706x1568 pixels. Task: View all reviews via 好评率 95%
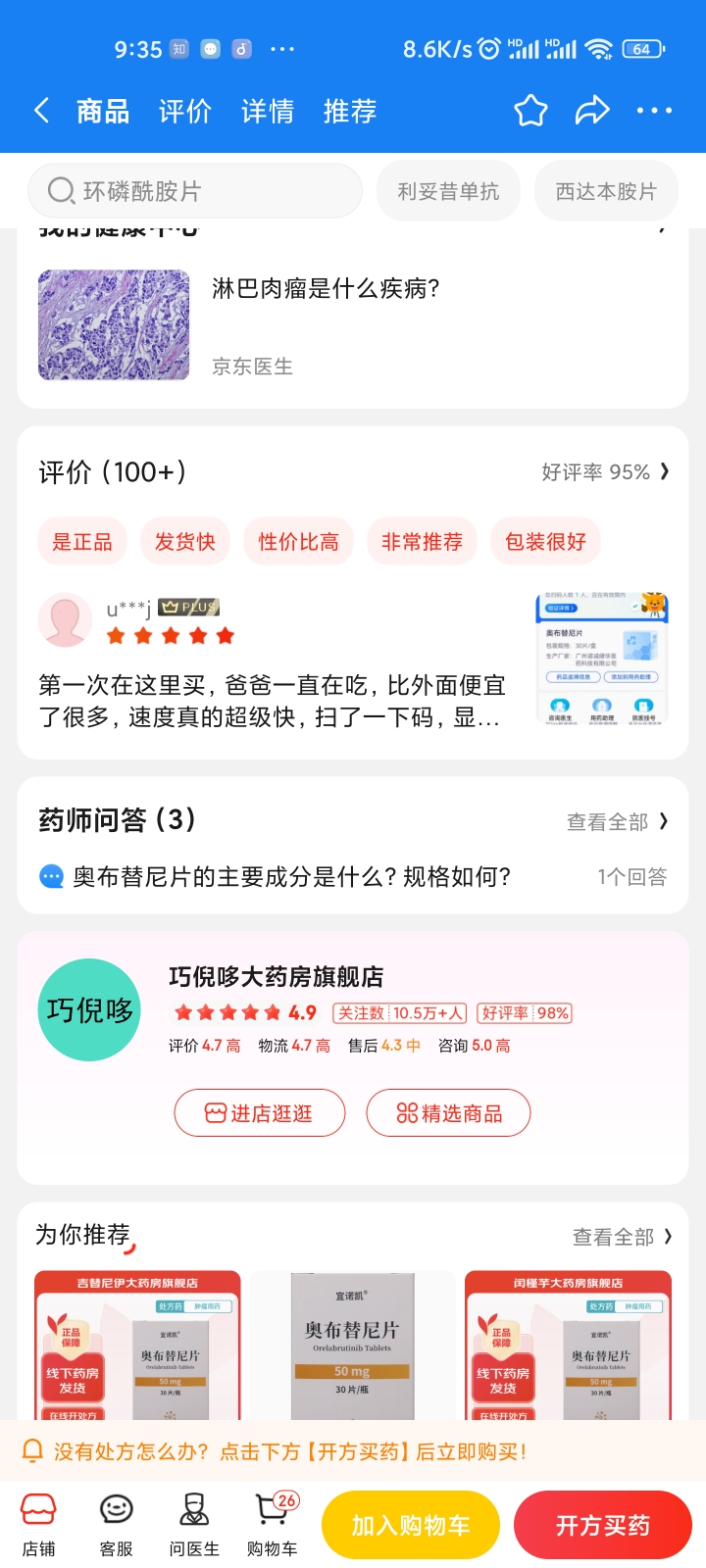coord(605,472)
